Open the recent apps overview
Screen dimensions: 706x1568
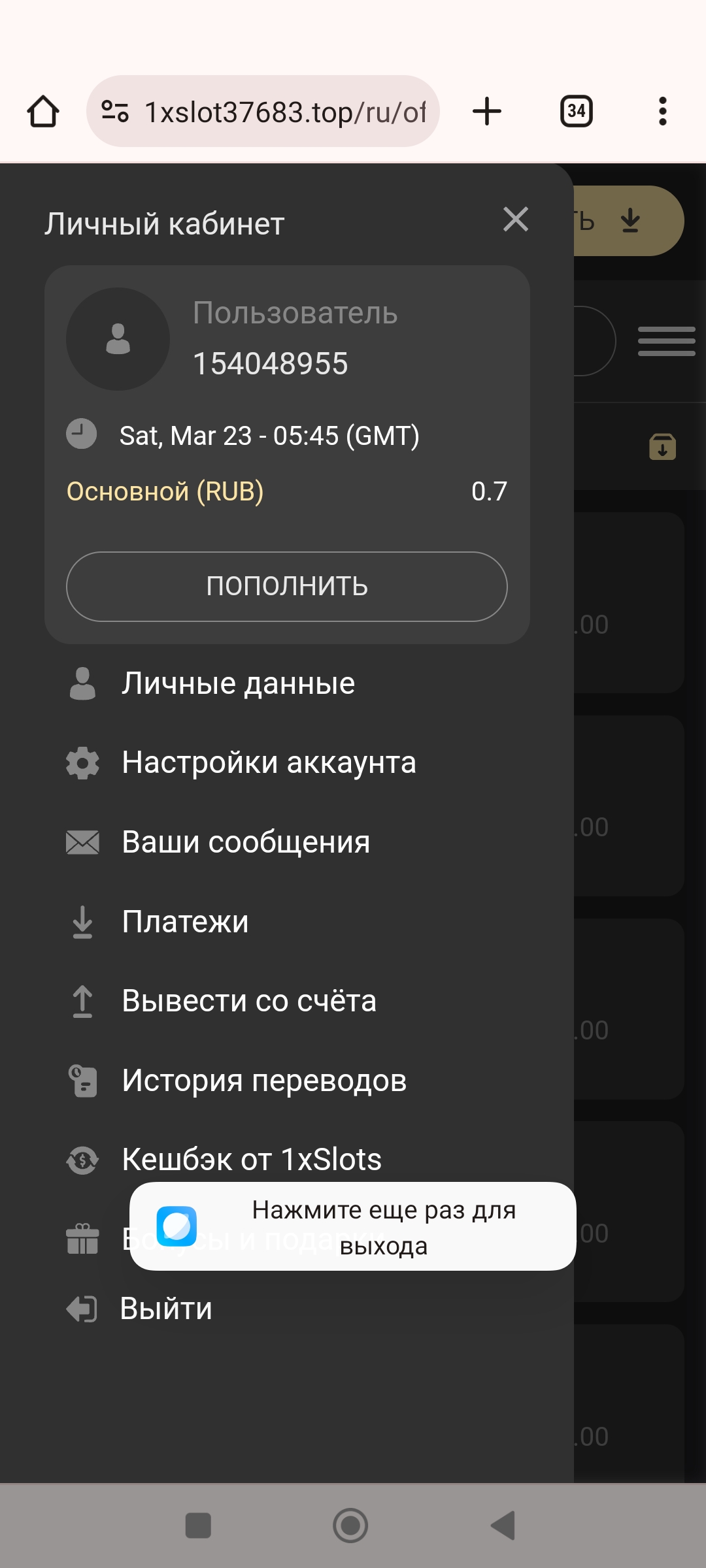(x=198, y=1526)
